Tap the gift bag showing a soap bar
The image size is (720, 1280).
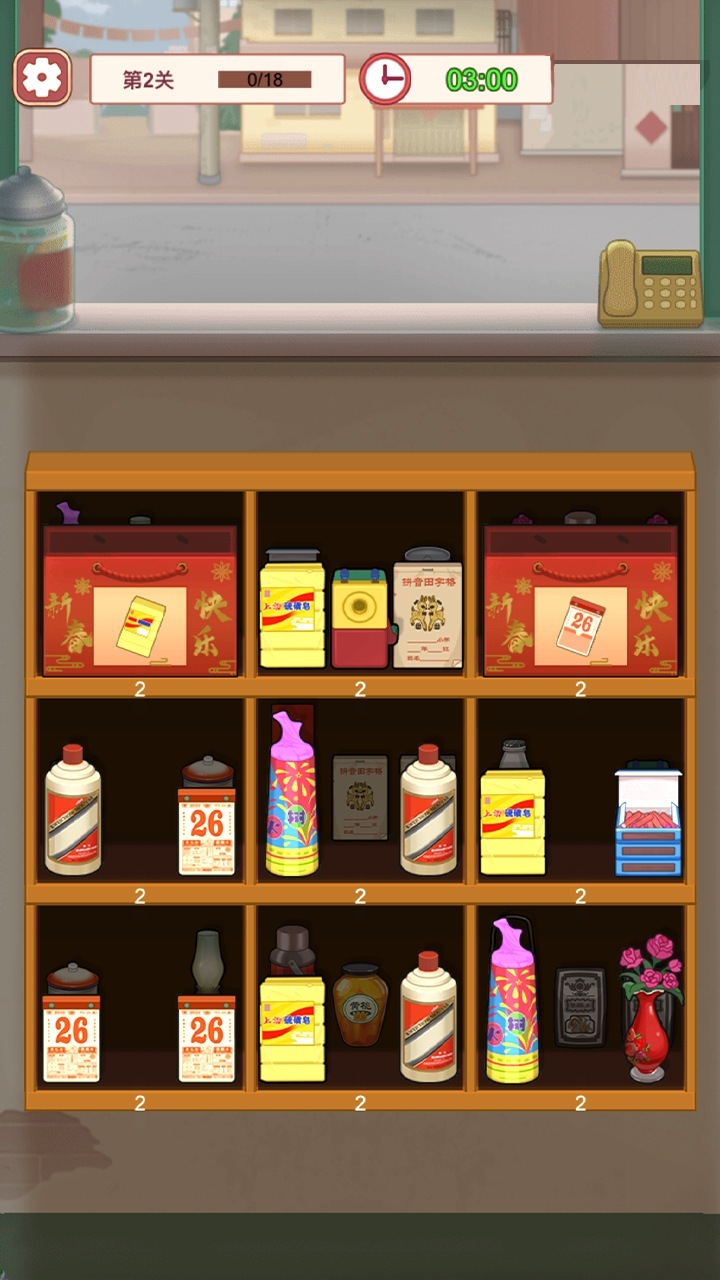click(139, 602)
